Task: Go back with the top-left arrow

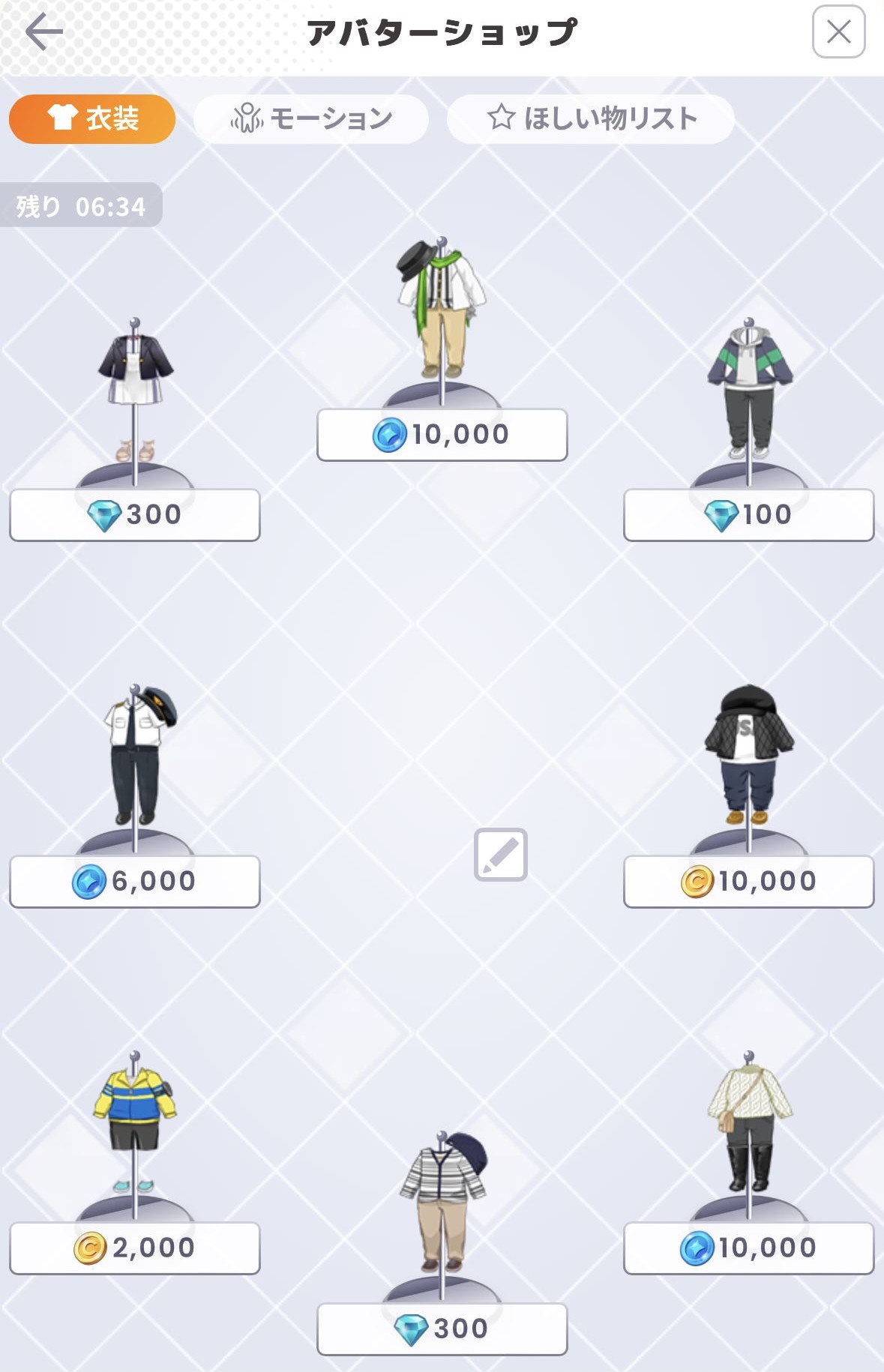Action: pos(43,32)
